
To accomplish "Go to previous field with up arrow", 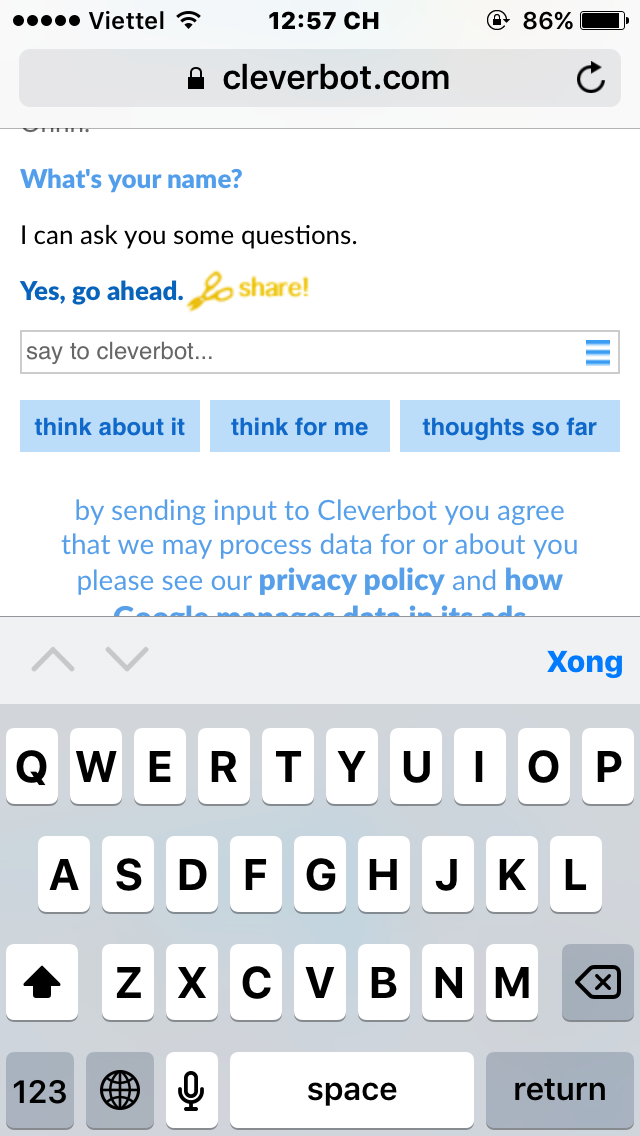I will click(x=53, y=659).
